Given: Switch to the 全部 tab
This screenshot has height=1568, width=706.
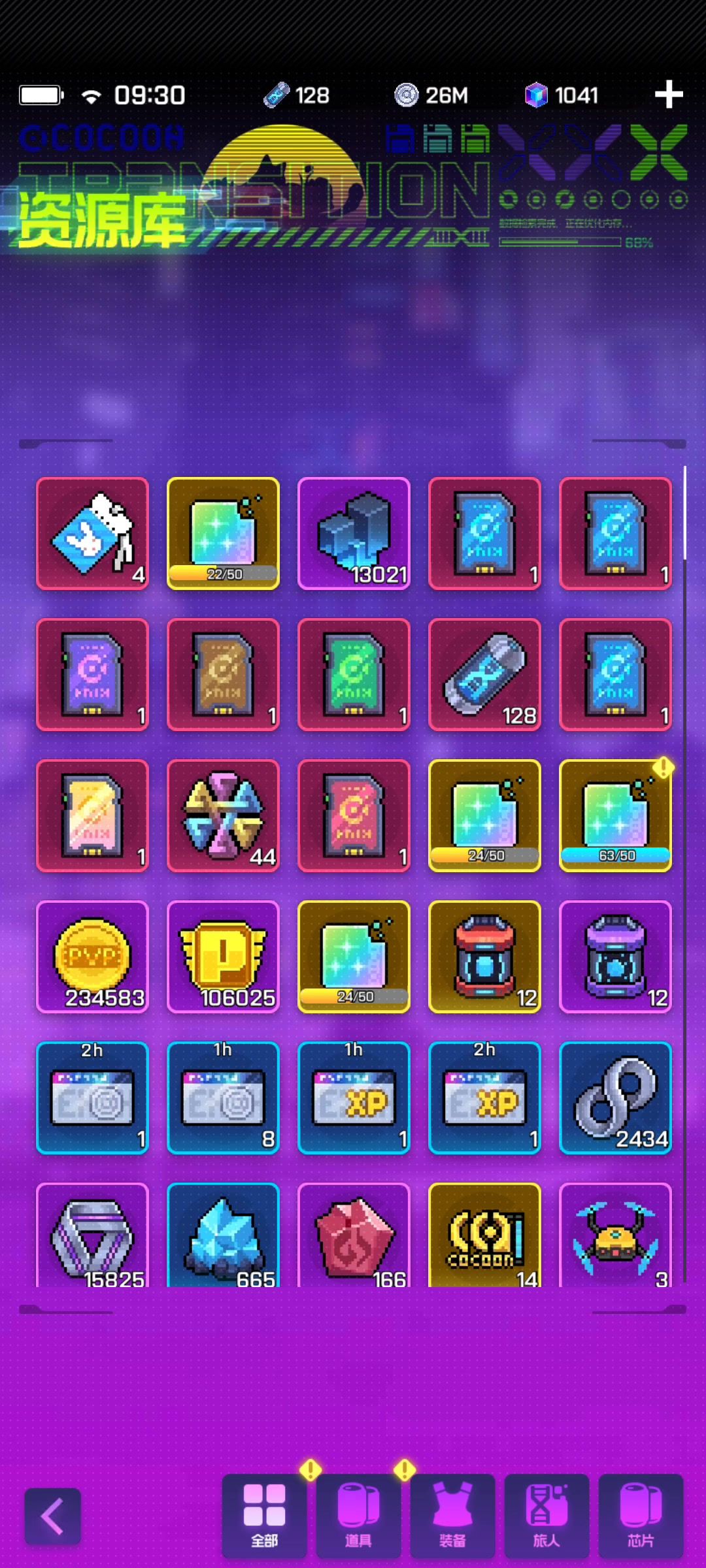Looking at the screenshot, I should pos(264,1516).
